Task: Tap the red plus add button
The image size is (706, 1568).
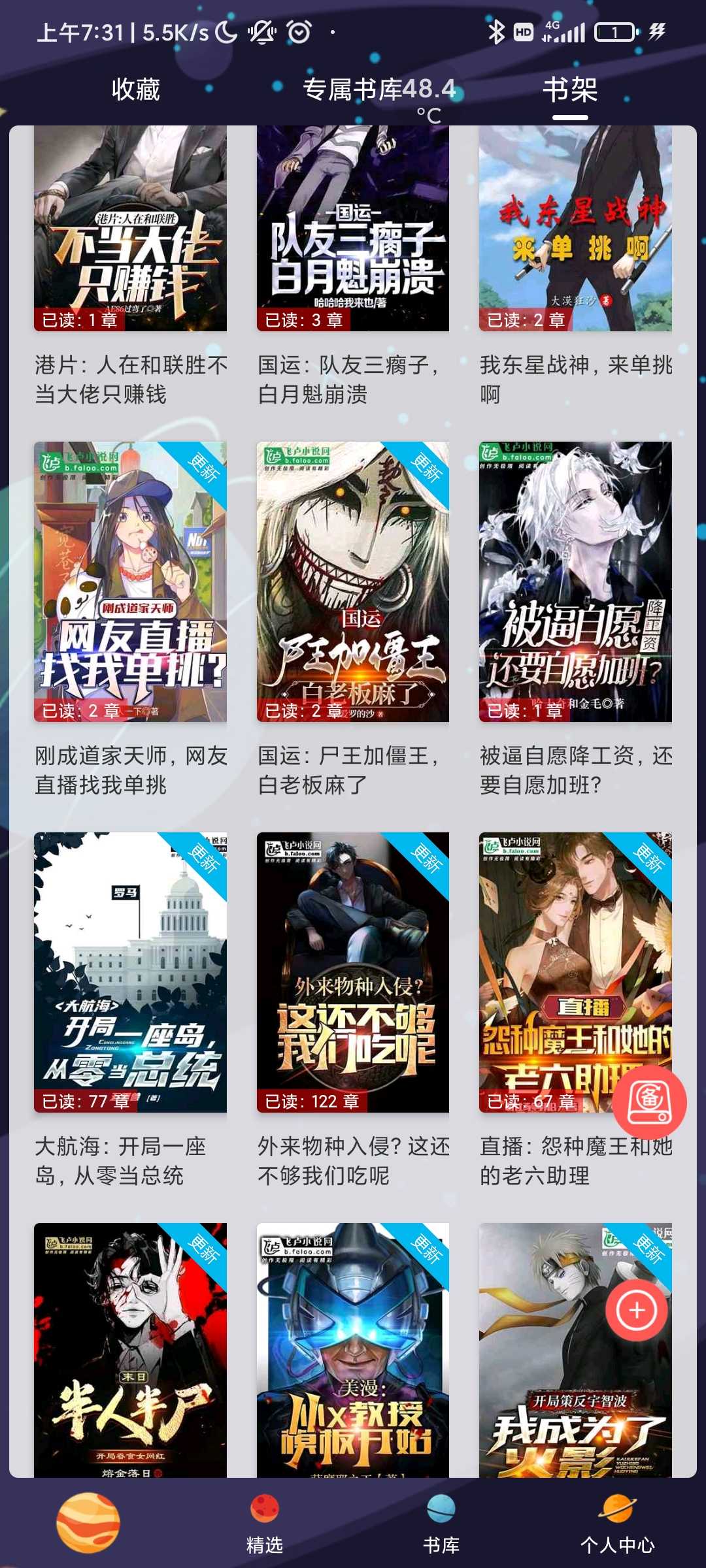Action: [x=636, y=1310]
